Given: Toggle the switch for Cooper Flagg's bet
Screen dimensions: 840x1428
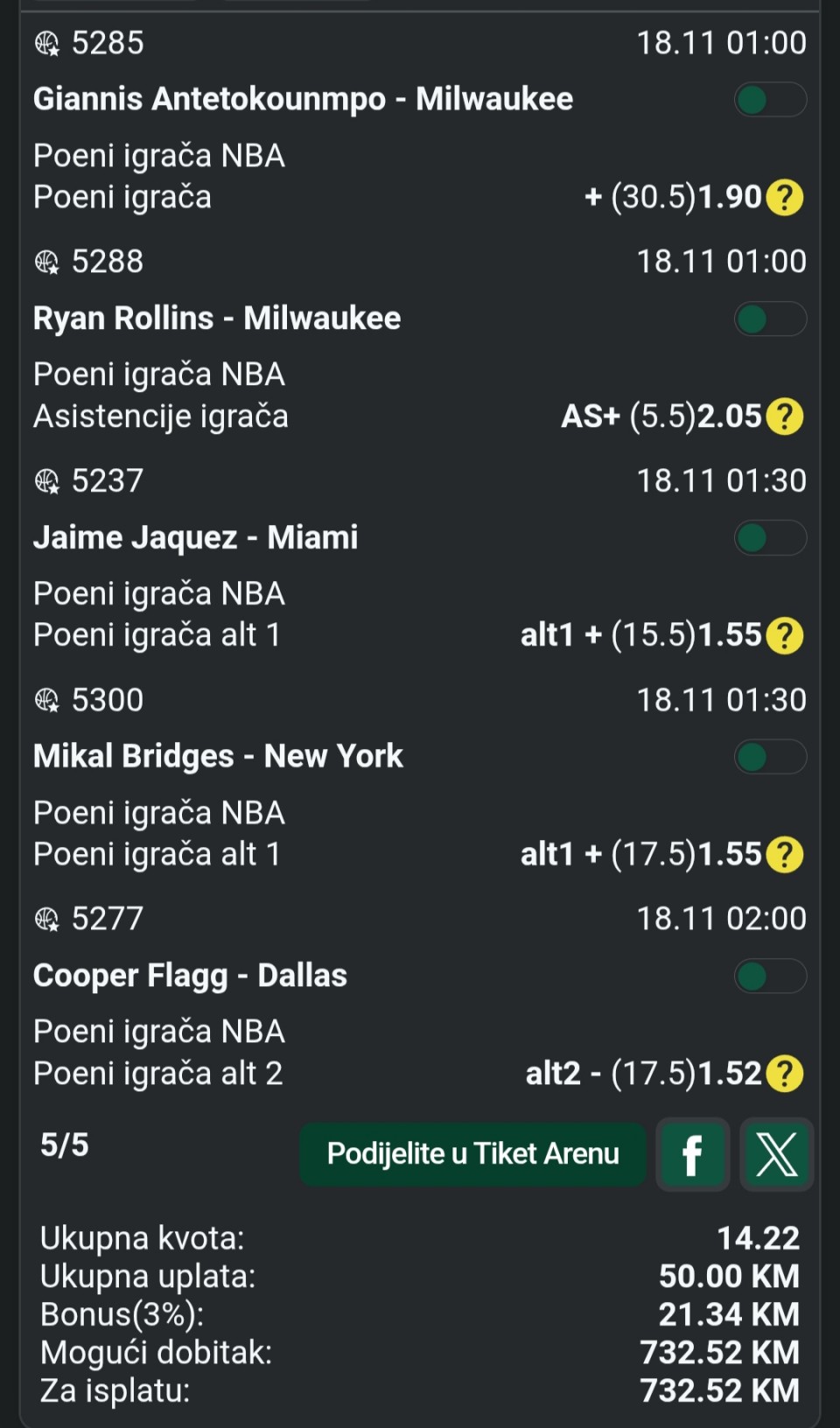Looking at the screenshot, I should pos(769,976).
